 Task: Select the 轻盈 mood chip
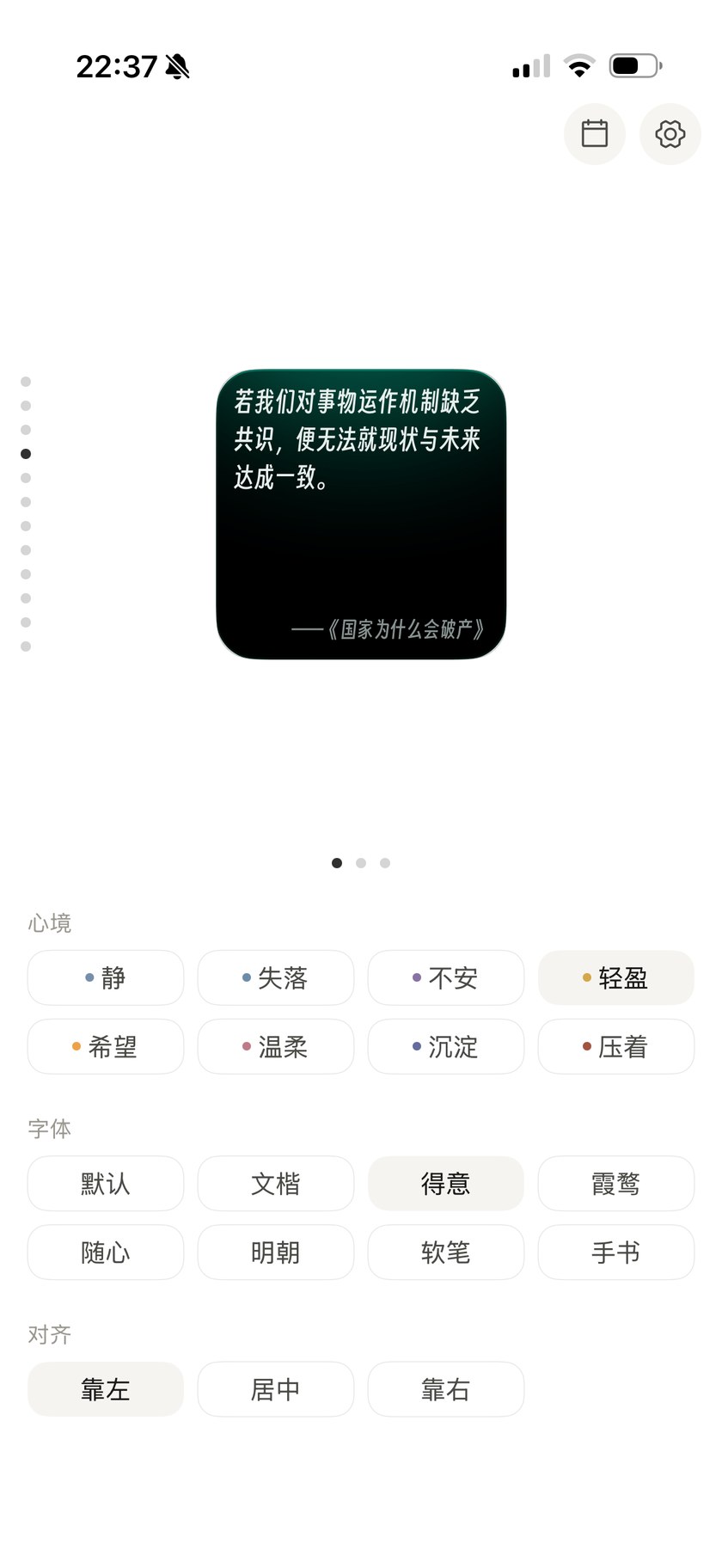[616, 977]
